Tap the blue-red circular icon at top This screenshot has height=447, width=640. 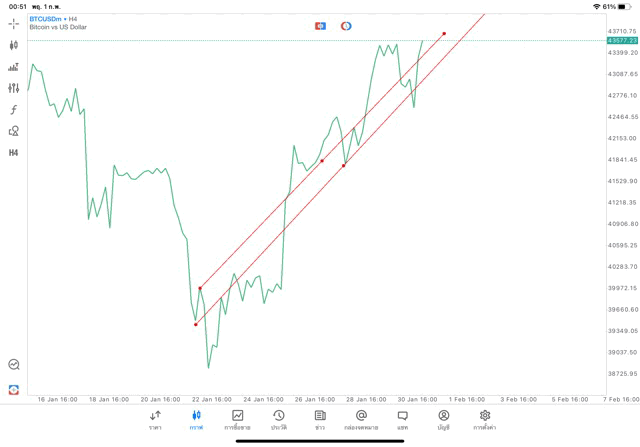point(346,26)
